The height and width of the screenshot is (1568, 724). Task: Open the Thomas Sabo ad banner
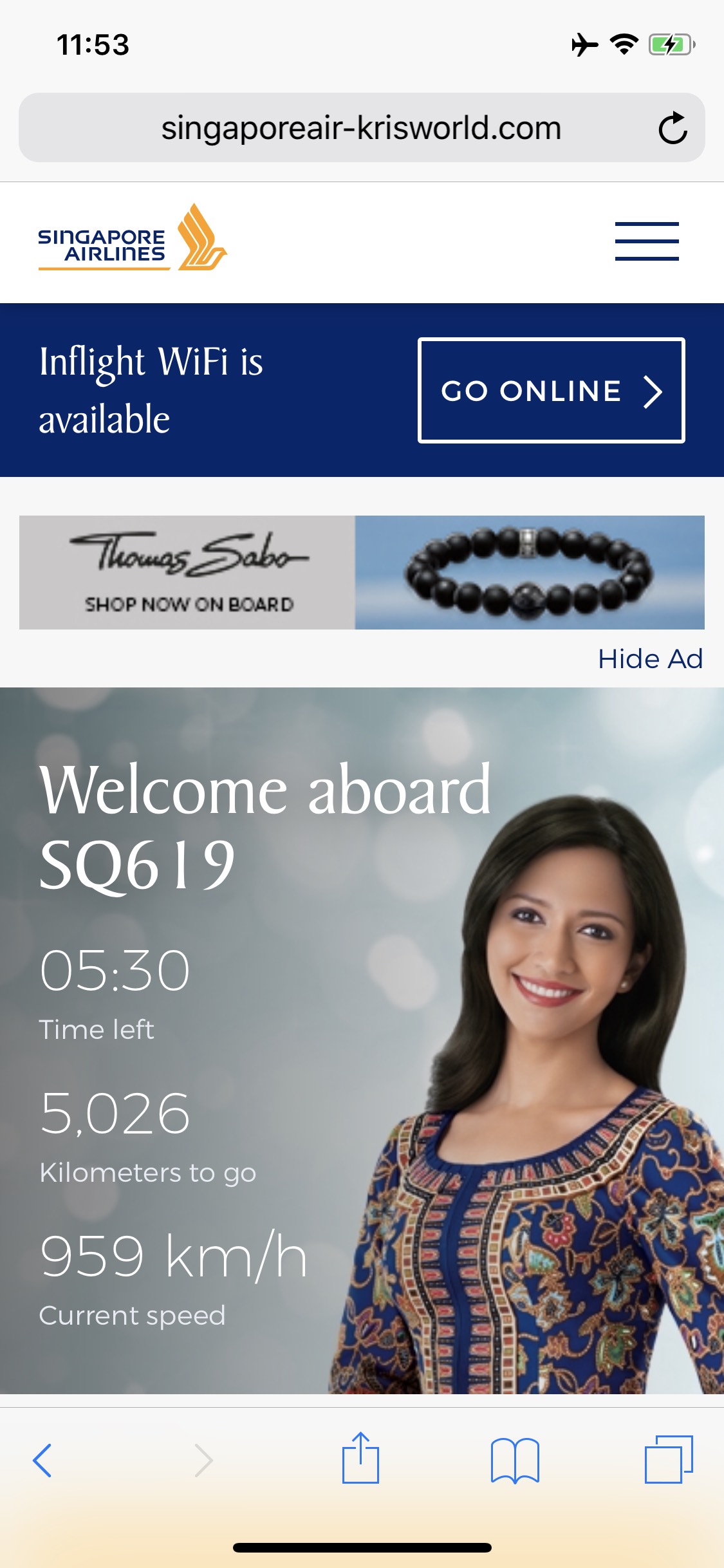(362, 572)
